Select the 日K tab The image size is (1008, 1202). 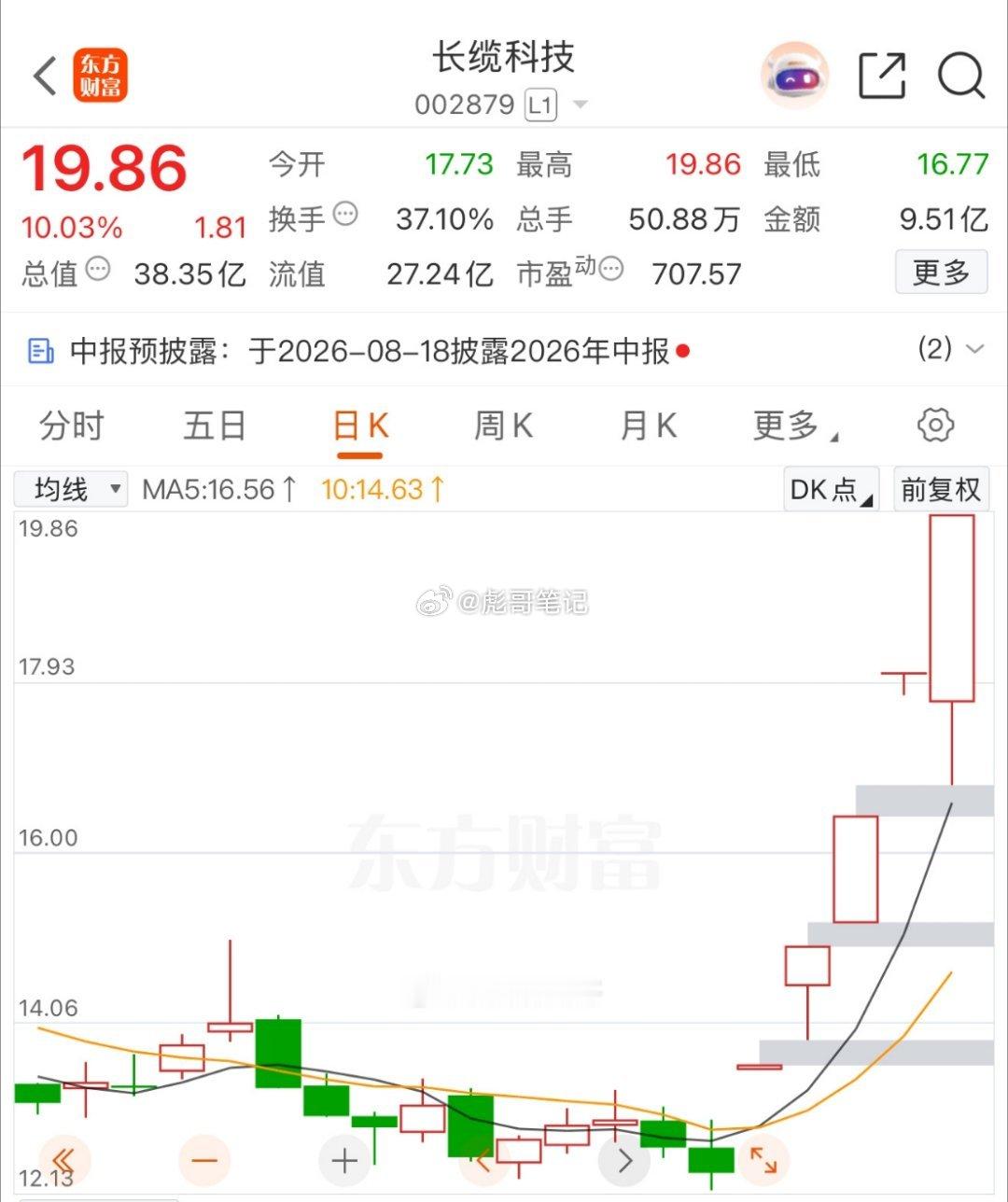(360, 426)
